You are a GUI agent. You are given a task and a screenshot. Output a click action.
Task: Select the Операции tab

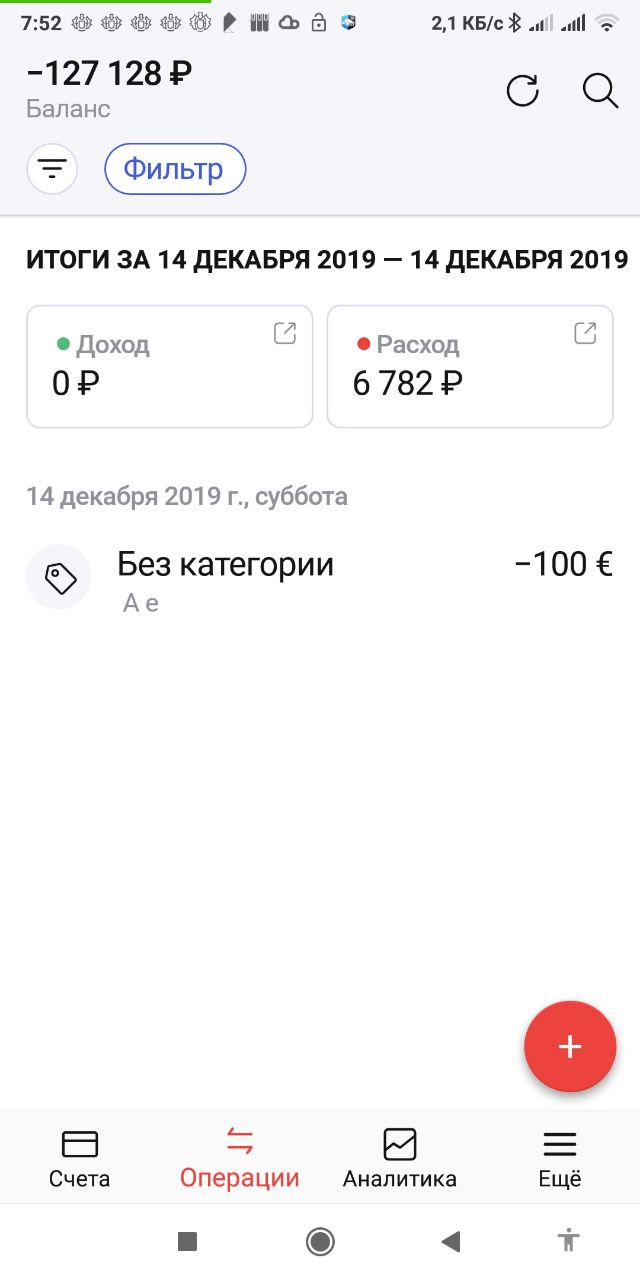[240, 1158]
